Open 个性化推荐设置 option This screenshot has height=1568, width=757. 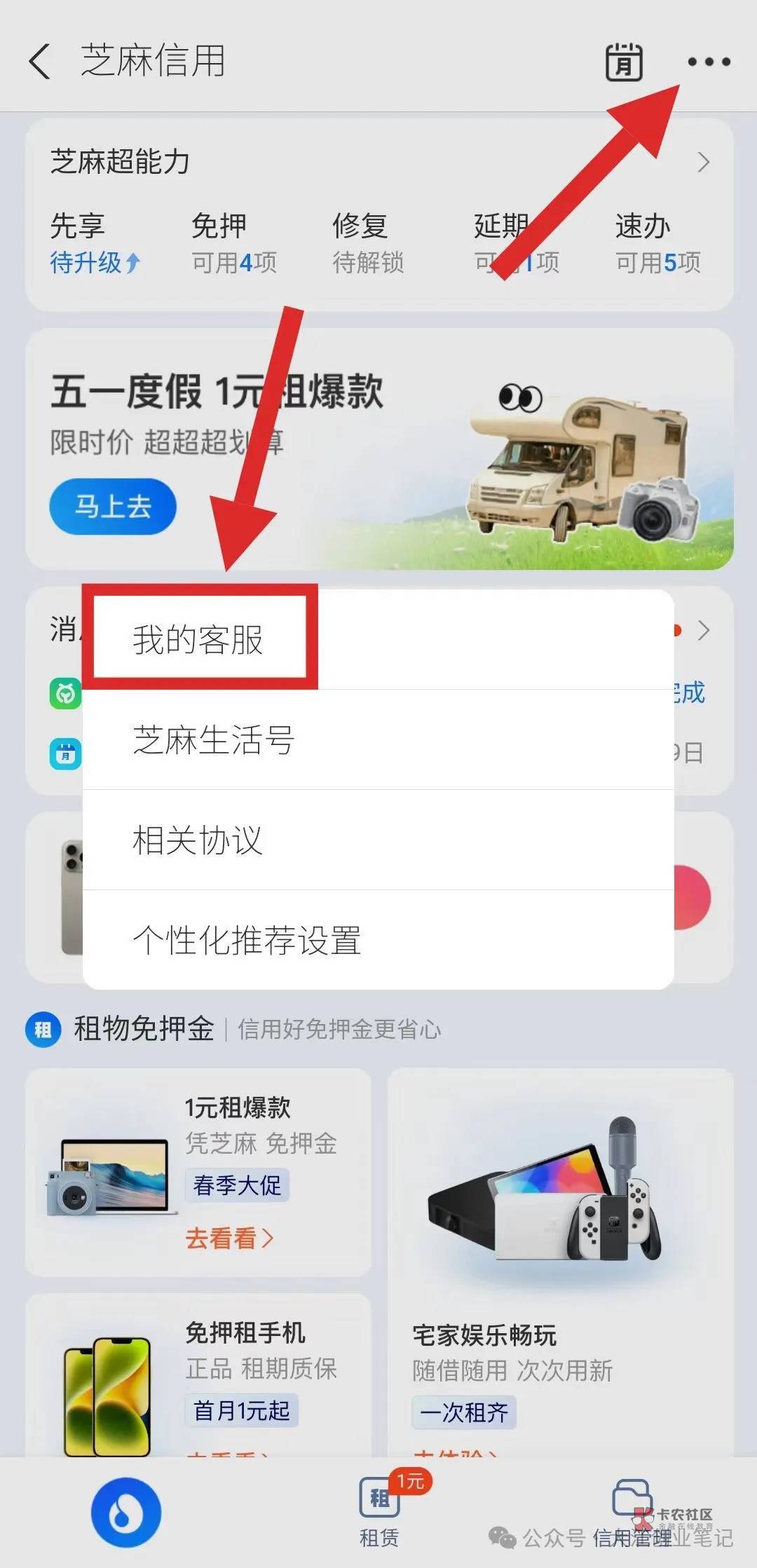coord(378,940)
